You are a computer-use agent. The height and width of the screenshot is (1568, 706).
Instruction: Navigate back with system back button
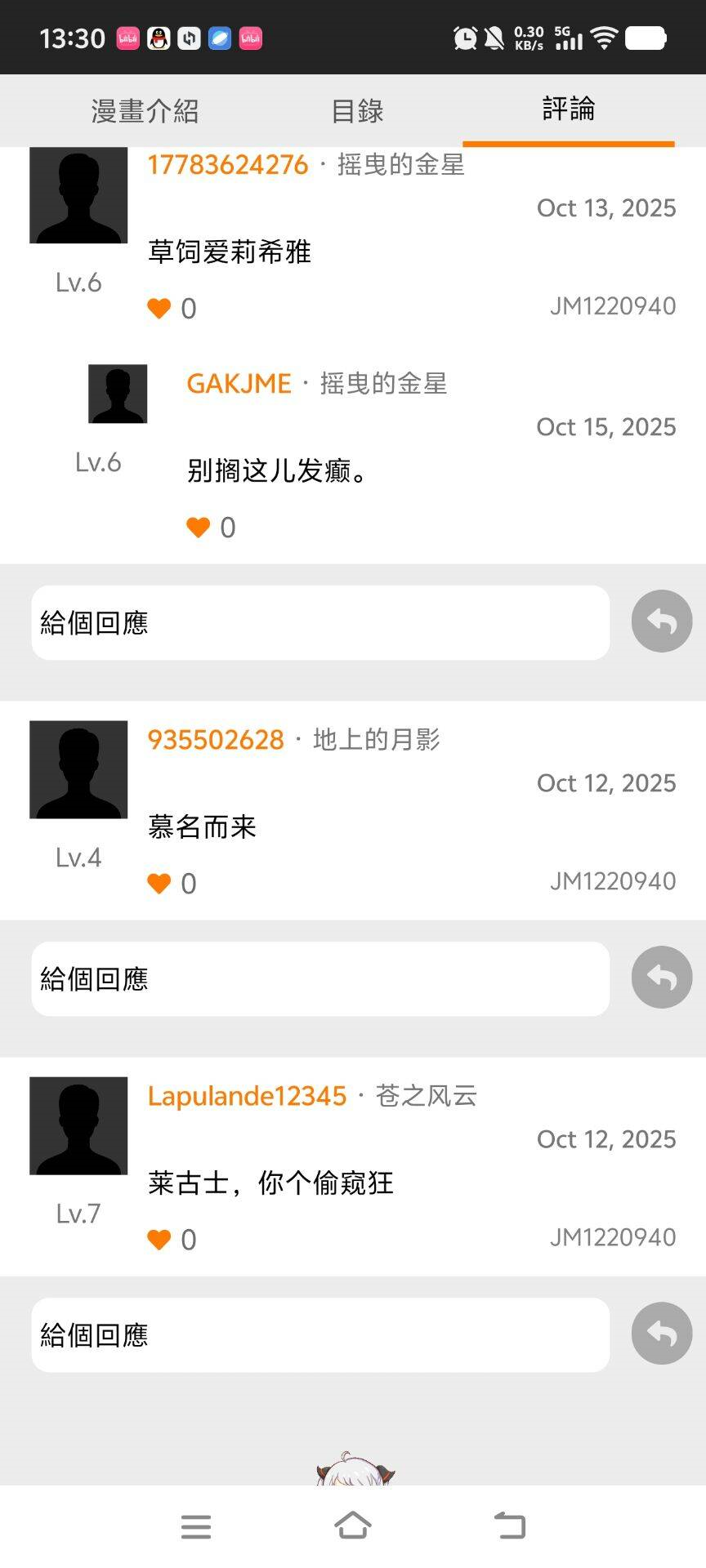tap(510, 1526)
